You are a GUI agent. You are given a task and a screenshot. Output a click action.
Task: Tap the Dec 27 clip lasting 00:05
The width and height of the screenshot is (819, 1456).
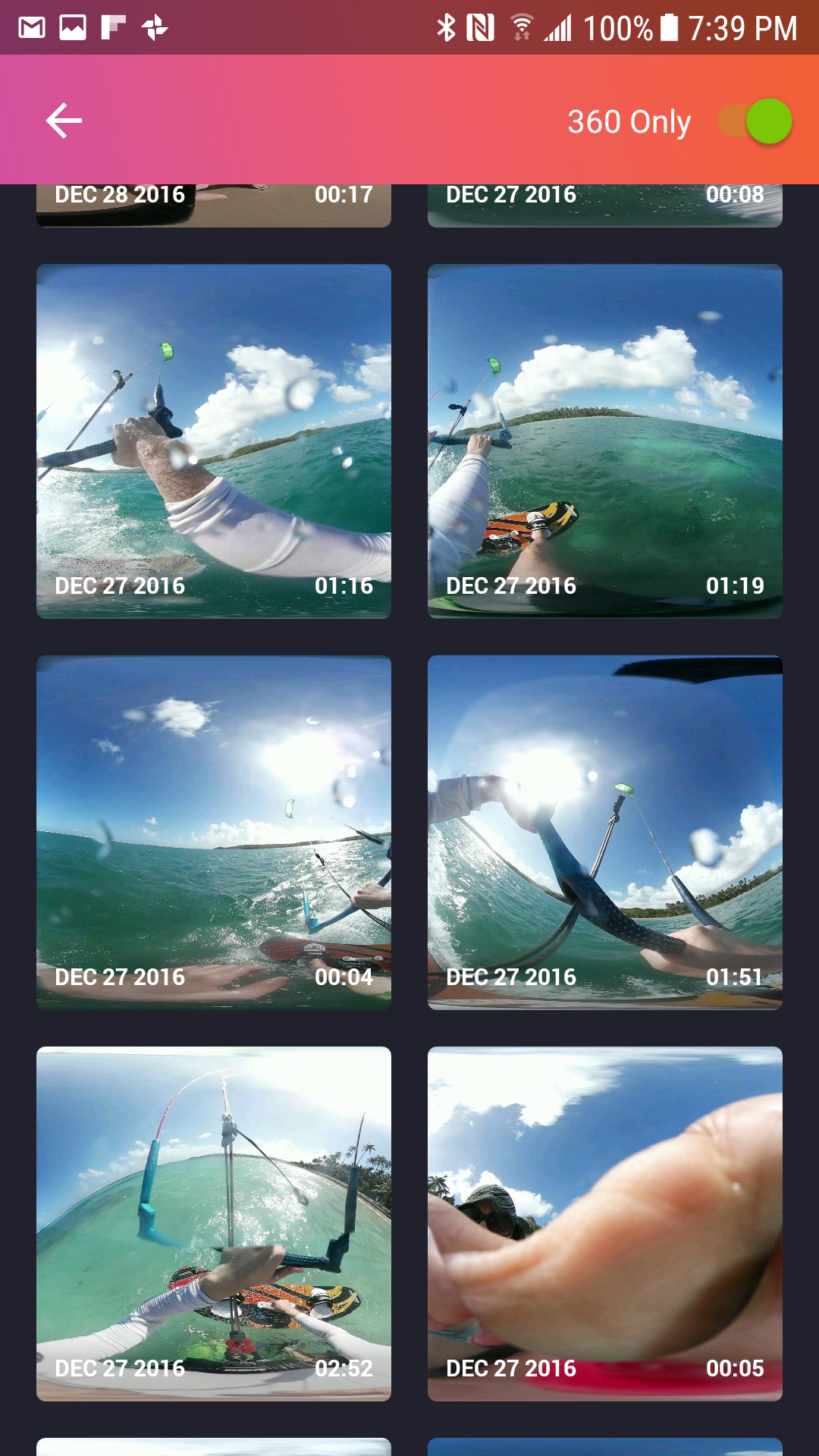click(x=604, y=1223)
